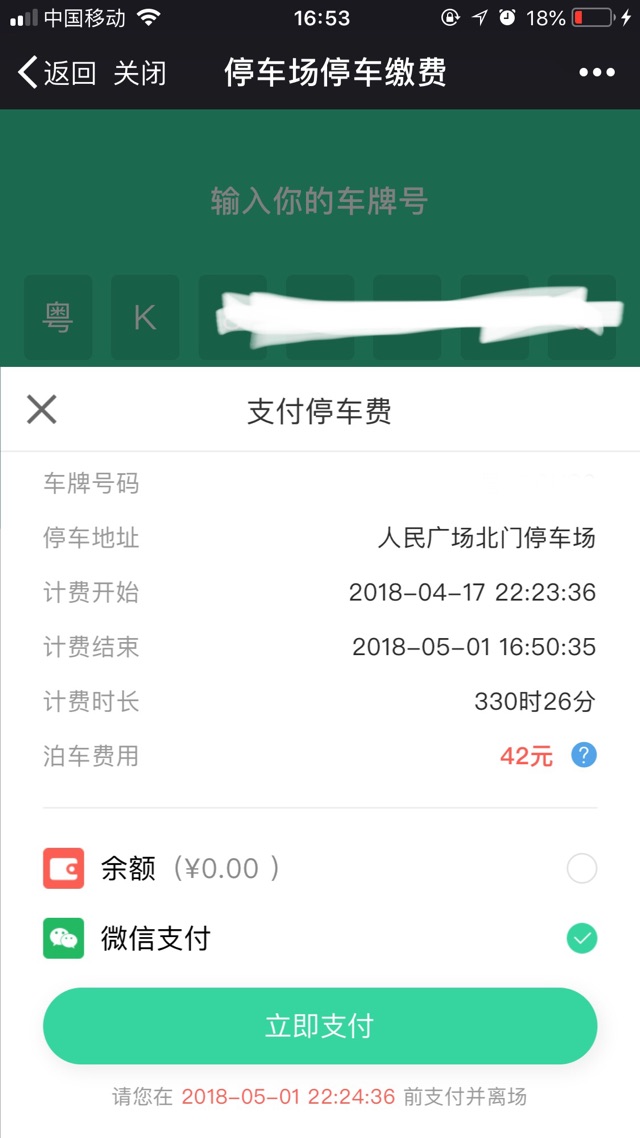
Task: Go back using 返回 arrow
Action: (56, 73)
